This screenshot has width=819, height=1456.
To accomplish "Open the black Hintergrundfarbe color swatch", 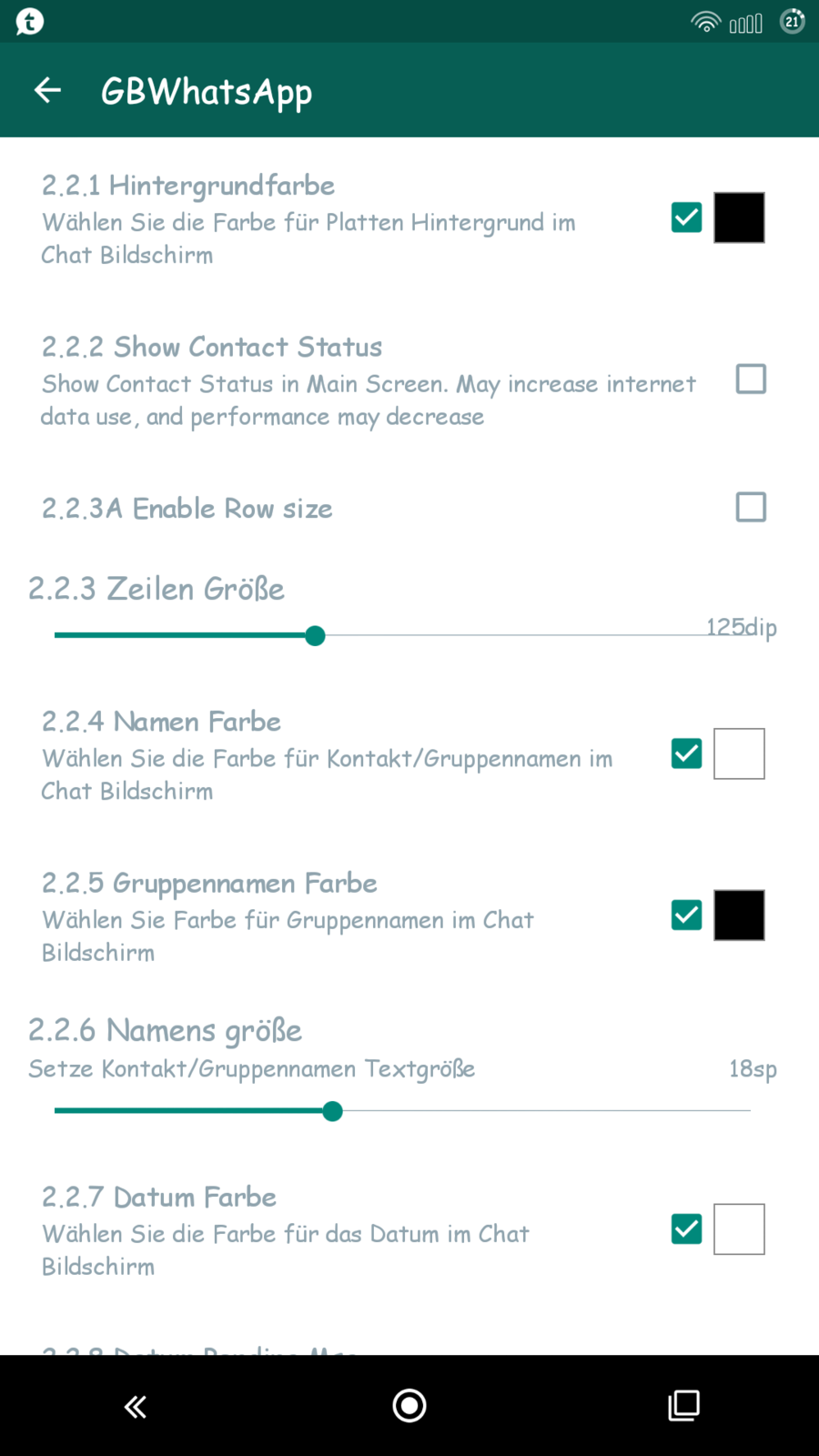I will click(x=739, y=217).
